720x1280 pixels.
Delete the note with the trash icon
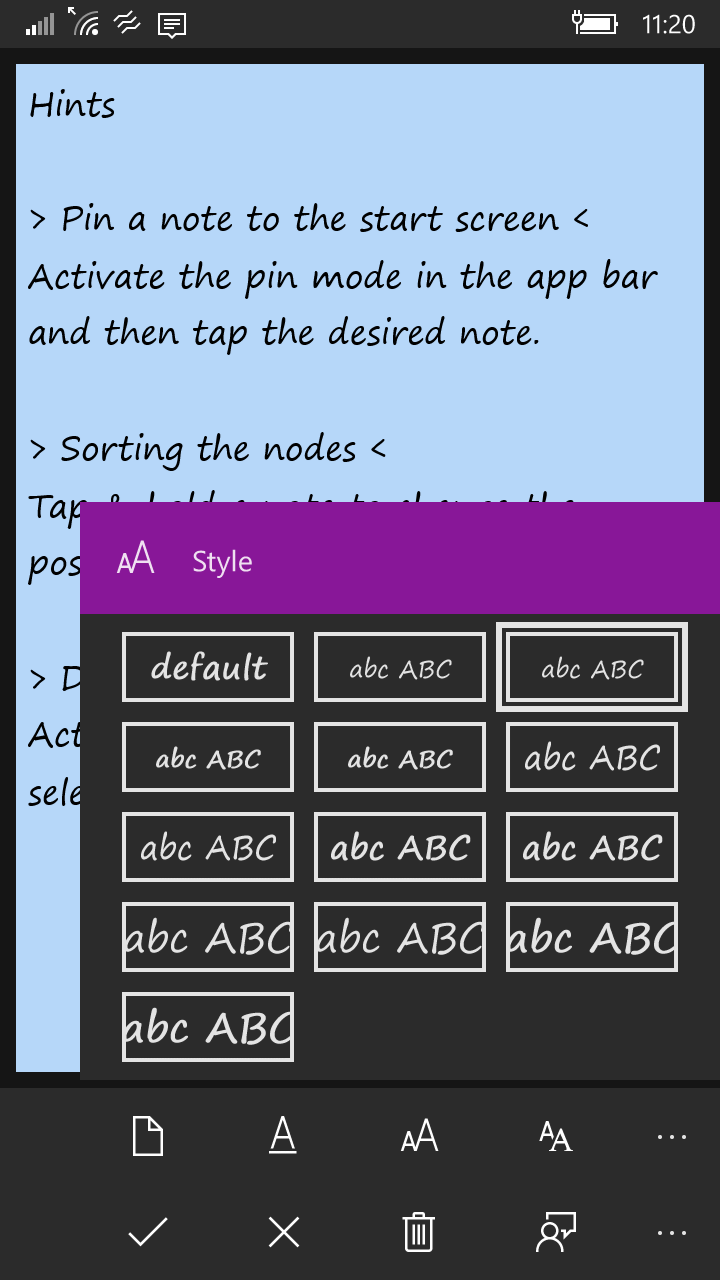(419, 1232)
